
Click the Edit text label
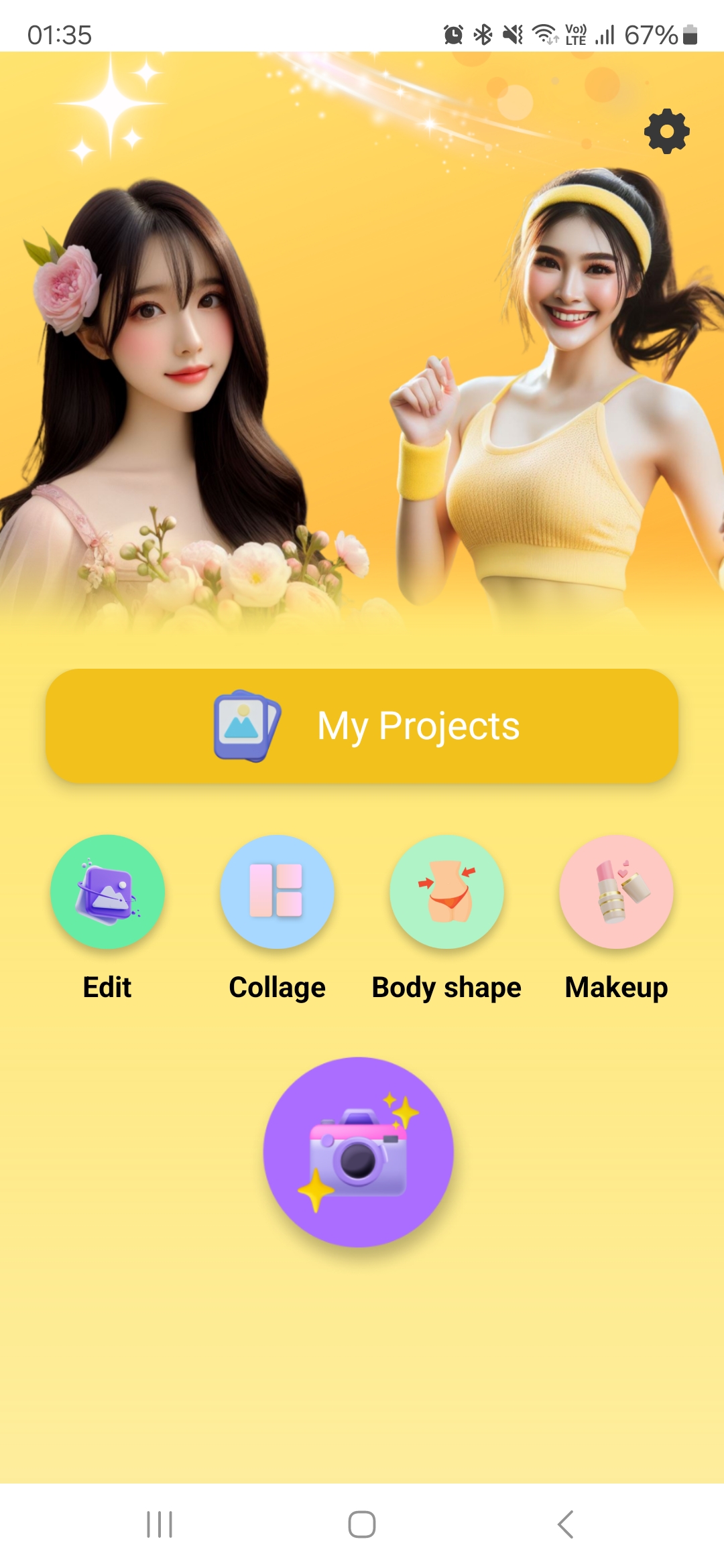[x=107, y=986]
